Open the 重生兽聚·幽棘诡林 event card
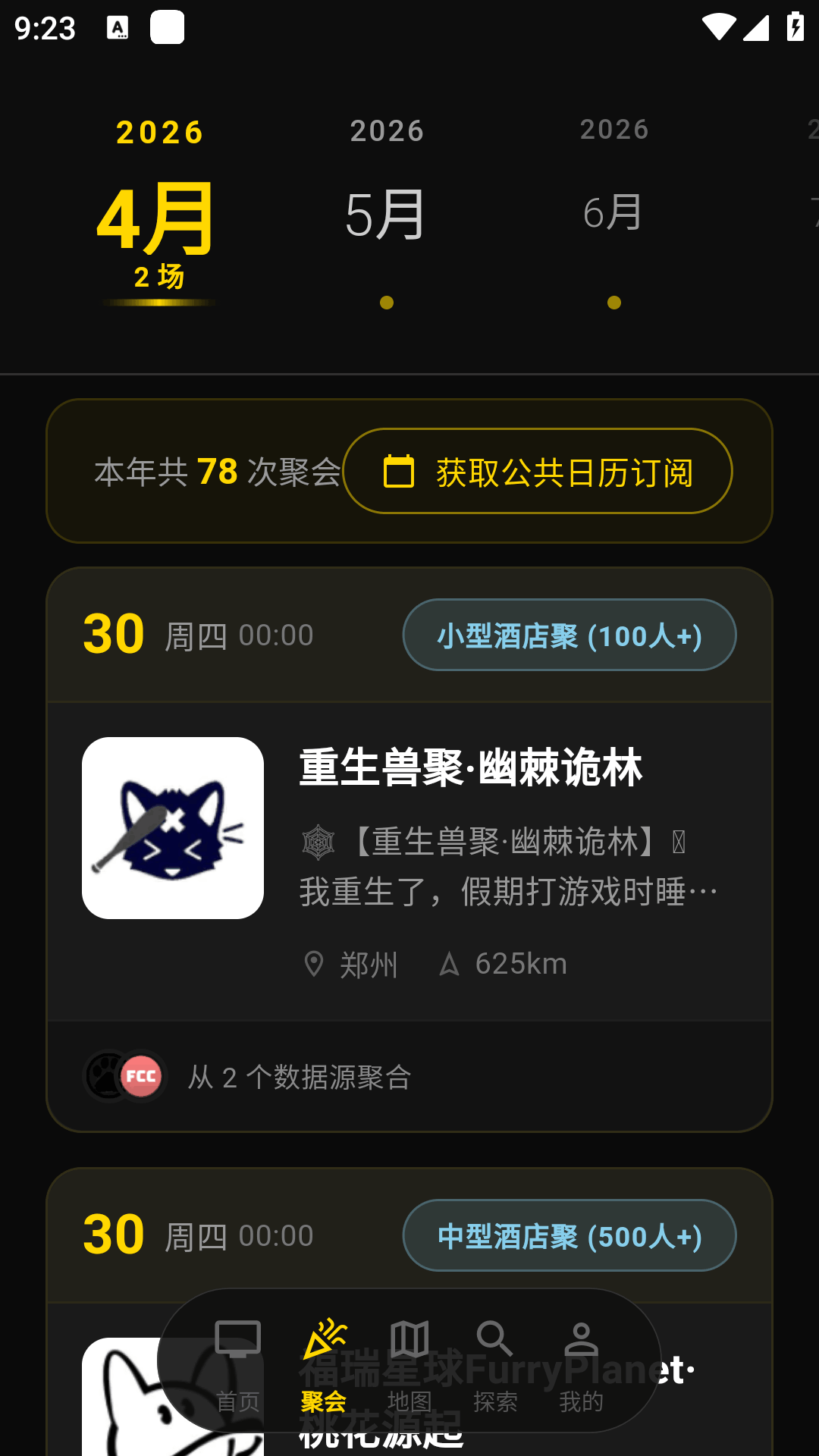 [x=470, y=767]
